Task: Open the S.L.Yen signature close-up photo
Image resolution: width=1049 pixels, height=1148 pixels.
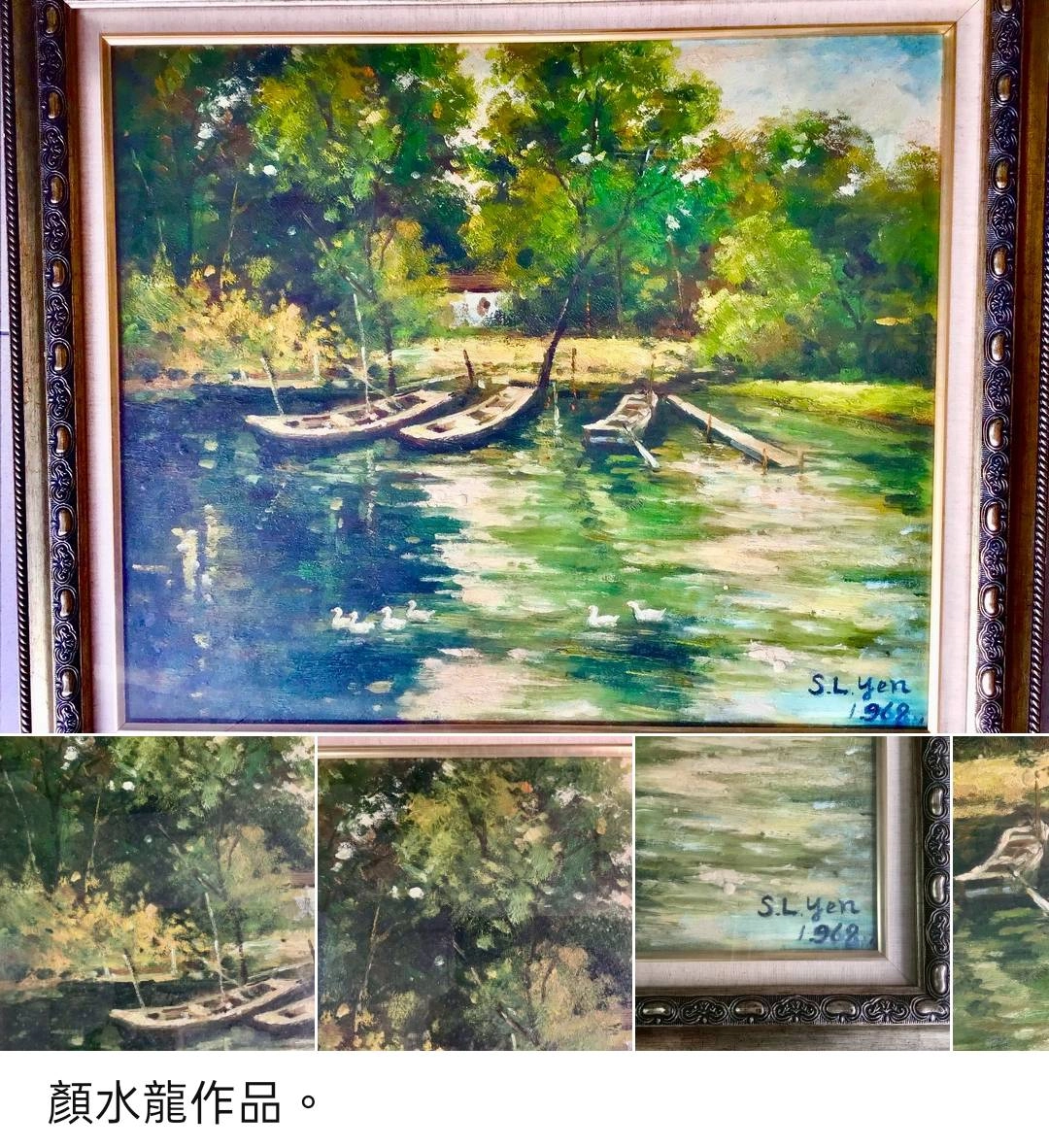Action: point(792,893)
